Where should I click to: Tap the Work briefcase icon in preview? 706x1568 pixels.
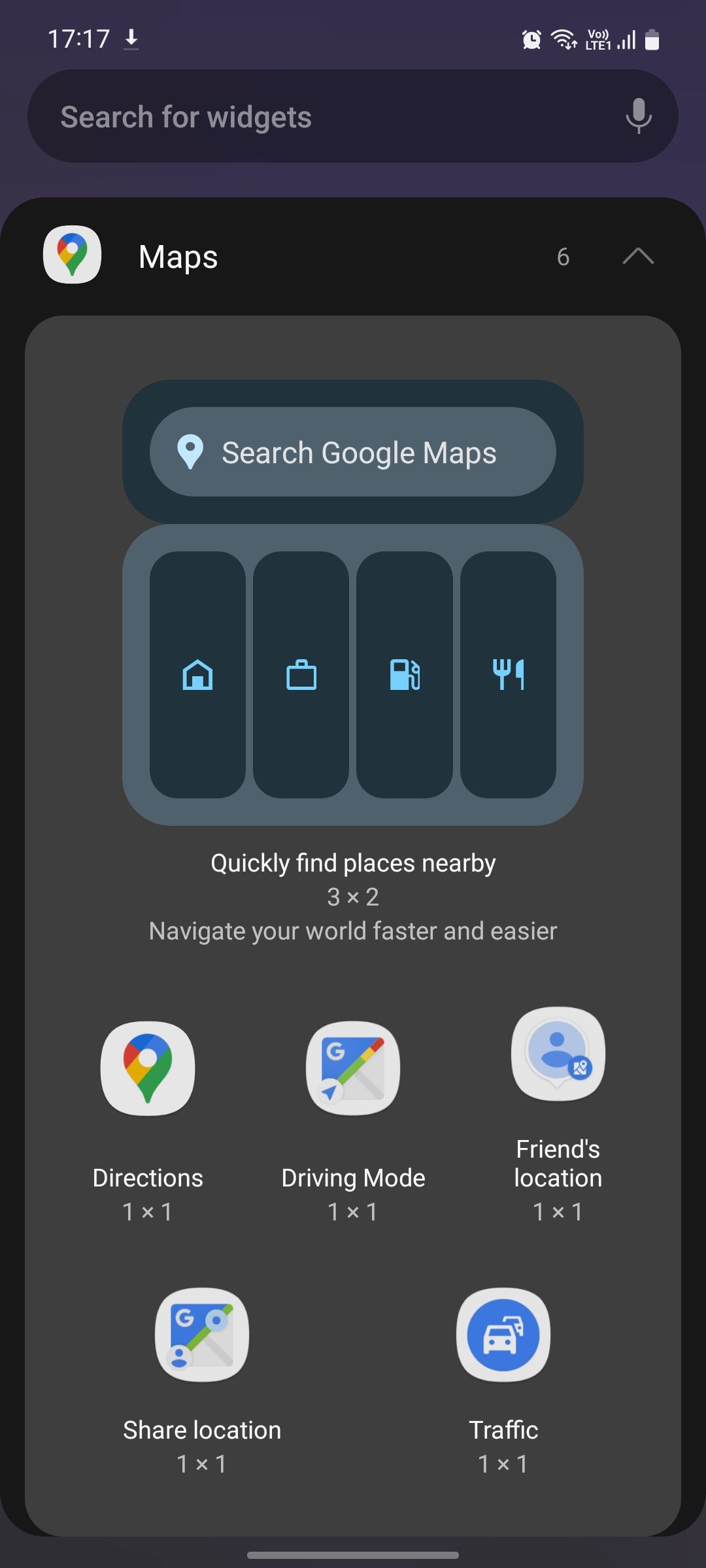point(301,678)
